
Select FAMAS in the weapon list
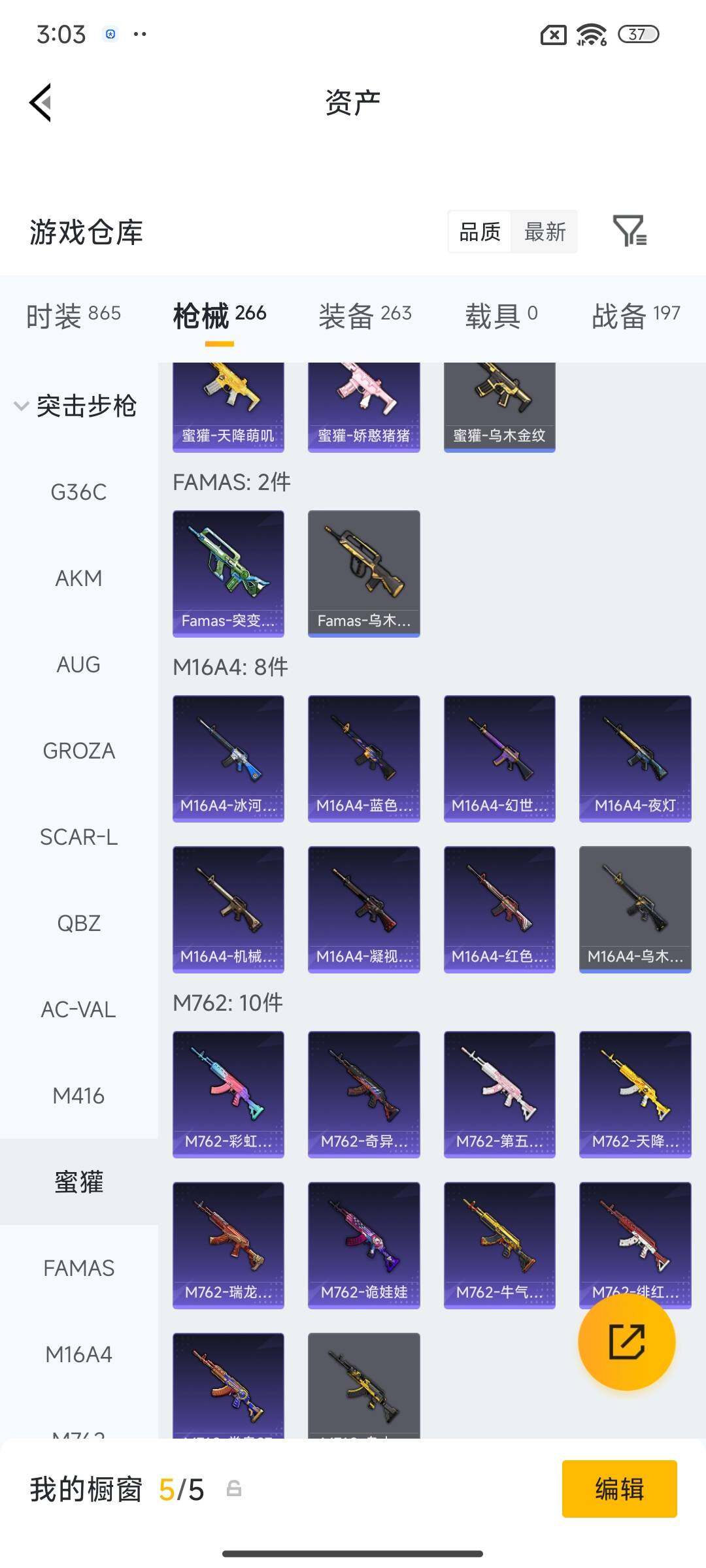point(78,1268)
